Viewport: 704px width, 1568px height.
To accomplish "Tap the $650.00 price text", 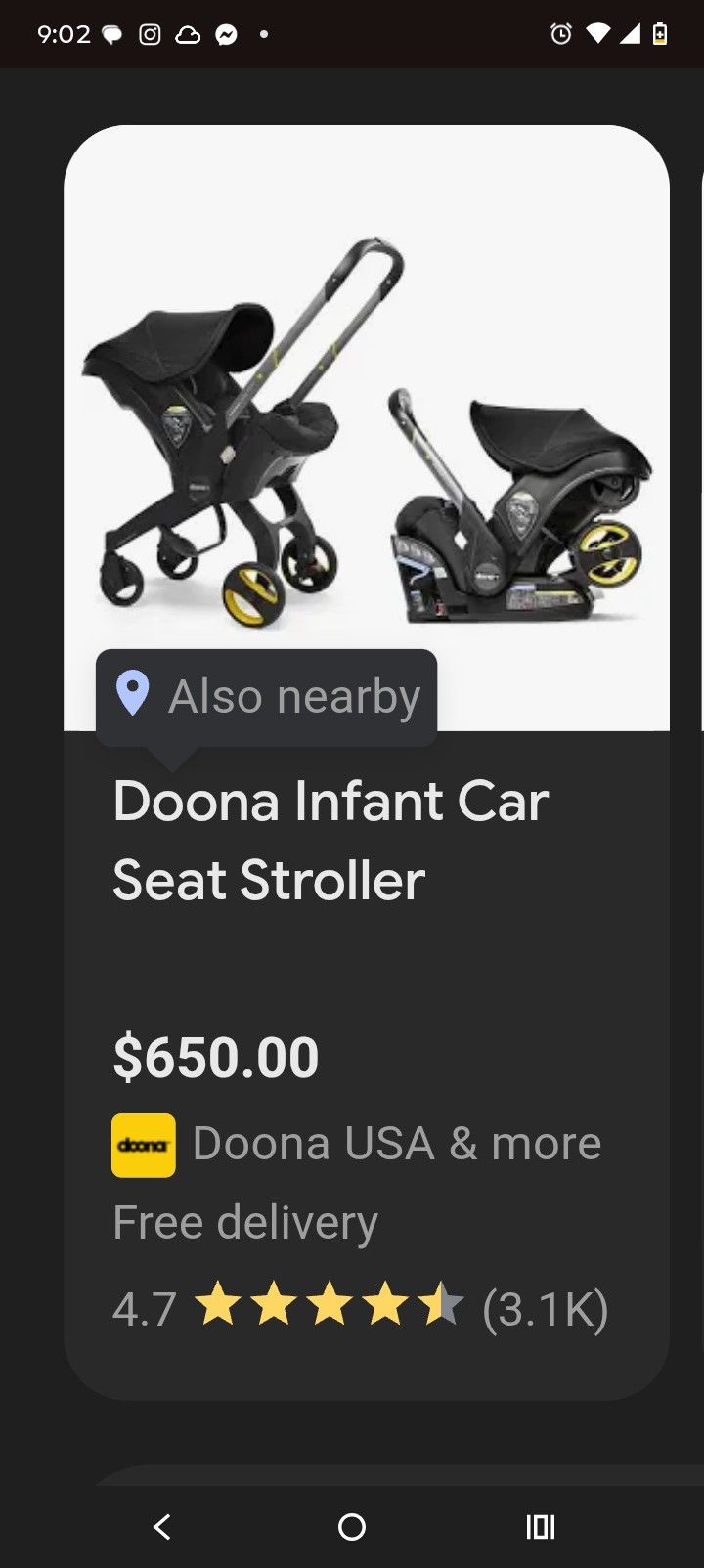I will point(216,1056).
